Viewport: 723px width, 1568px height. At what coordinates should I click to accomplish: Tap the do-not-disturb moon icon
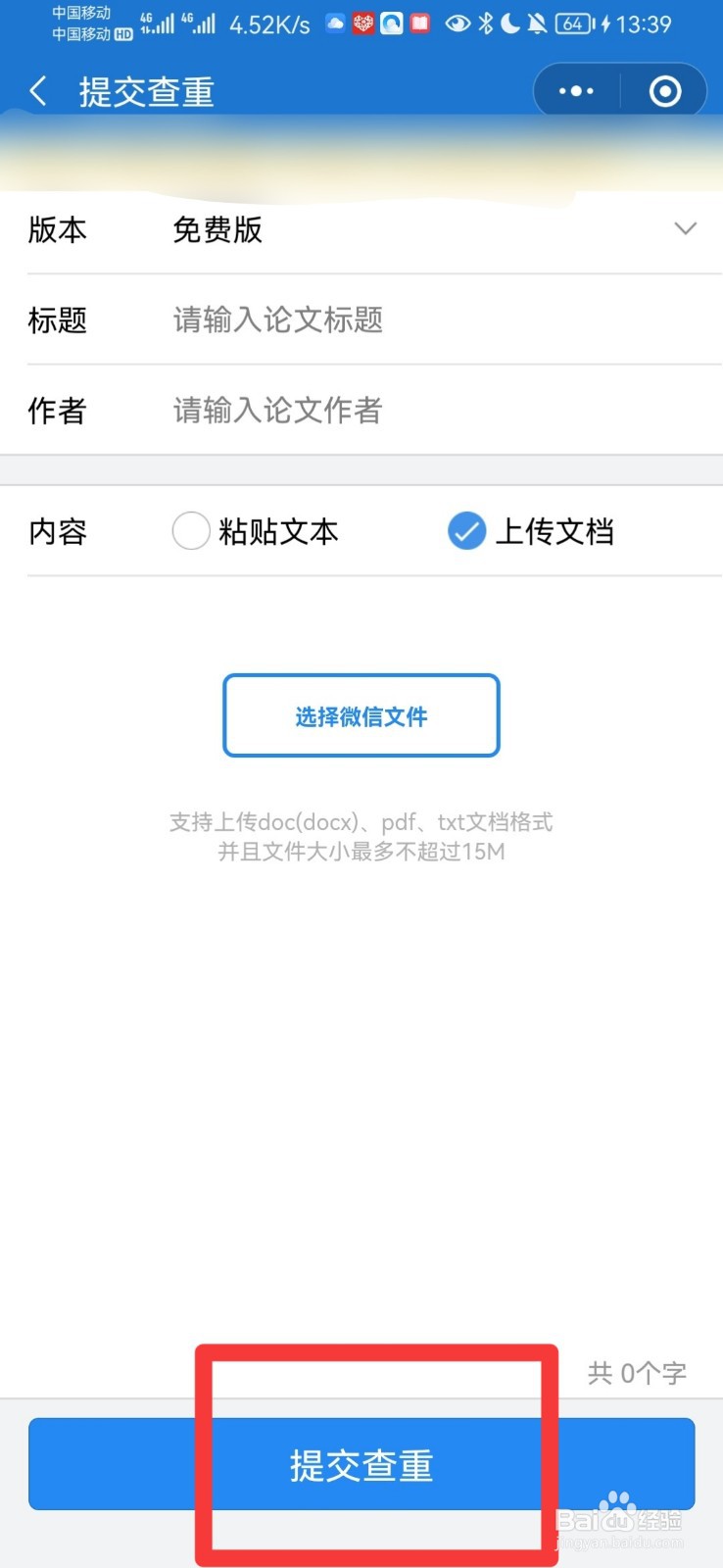(510, 24)
